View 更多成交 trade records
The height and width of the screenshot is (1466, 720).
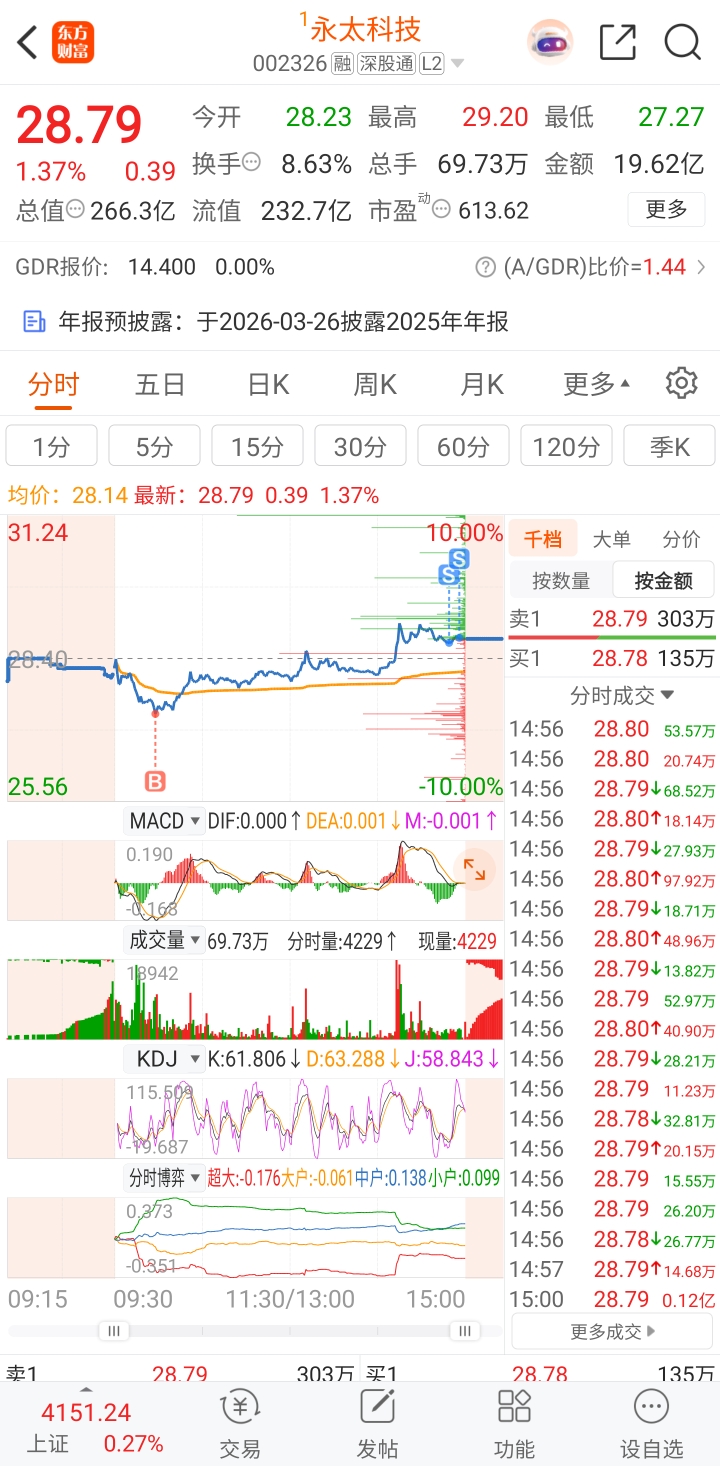613,1332
